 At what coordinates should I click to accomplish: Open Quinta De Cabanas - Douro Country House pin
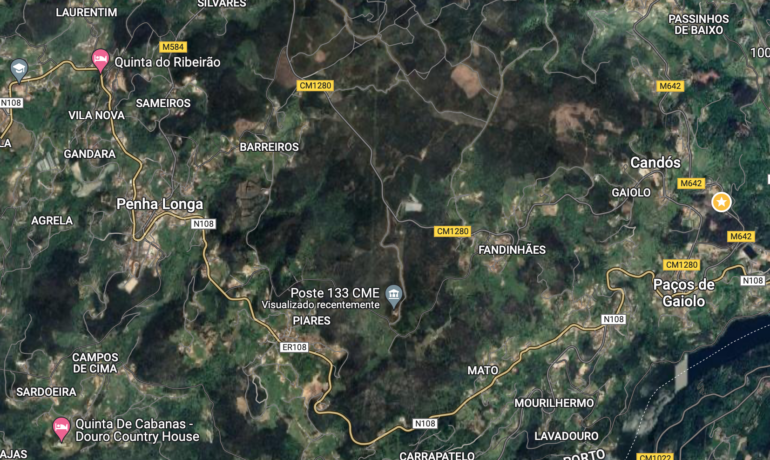pos(61,429)
